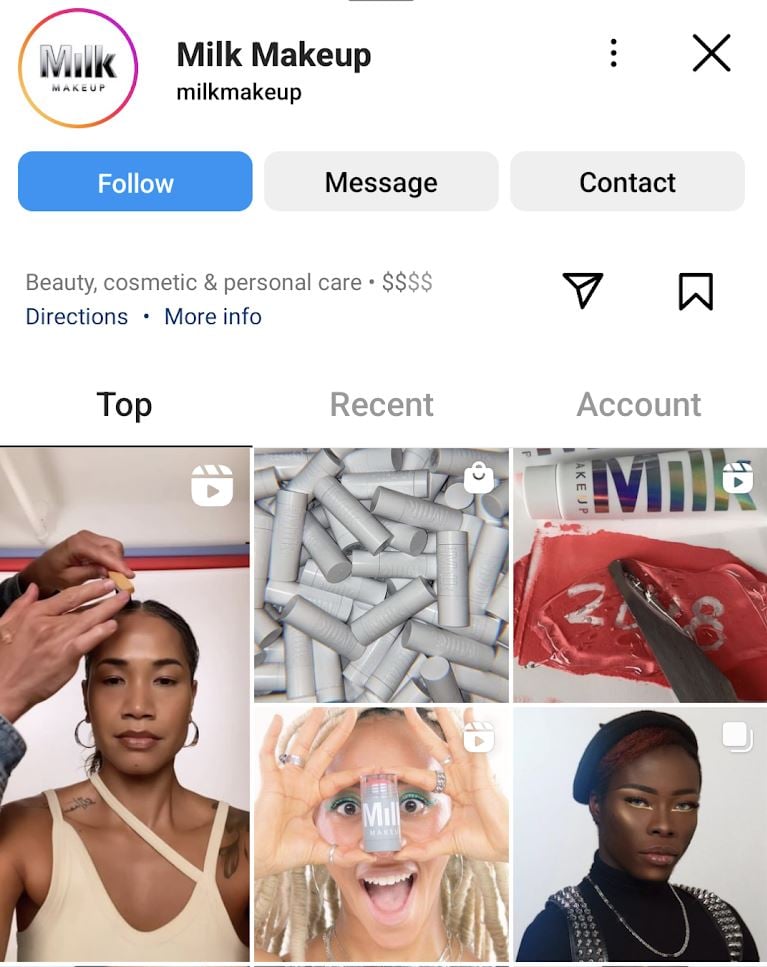Open Directions to the business
This screenshot has height=967, width=767.
(x=77, y=316)
